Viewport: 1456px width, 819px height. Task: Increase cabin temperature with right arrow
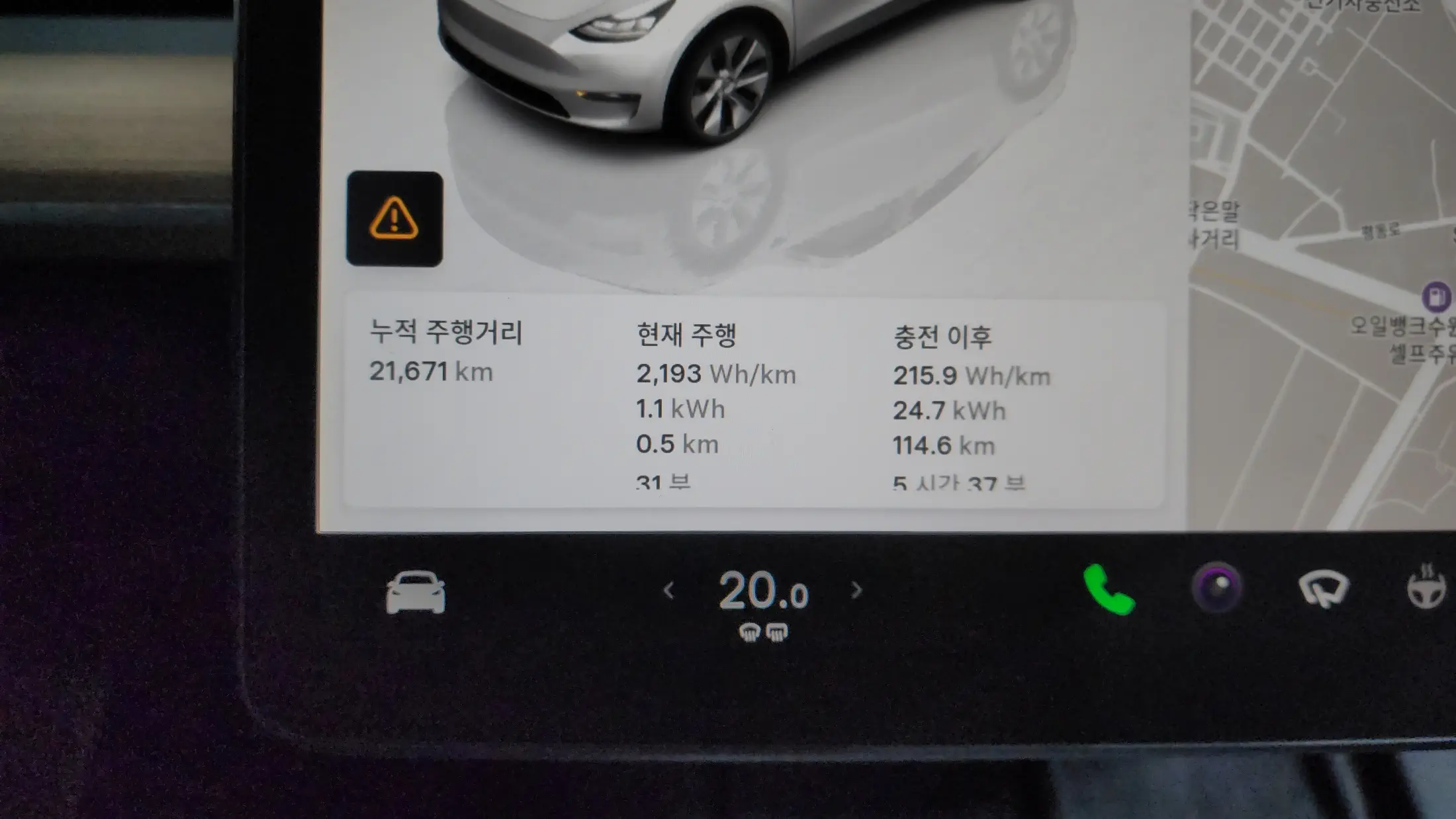(856, 590)
